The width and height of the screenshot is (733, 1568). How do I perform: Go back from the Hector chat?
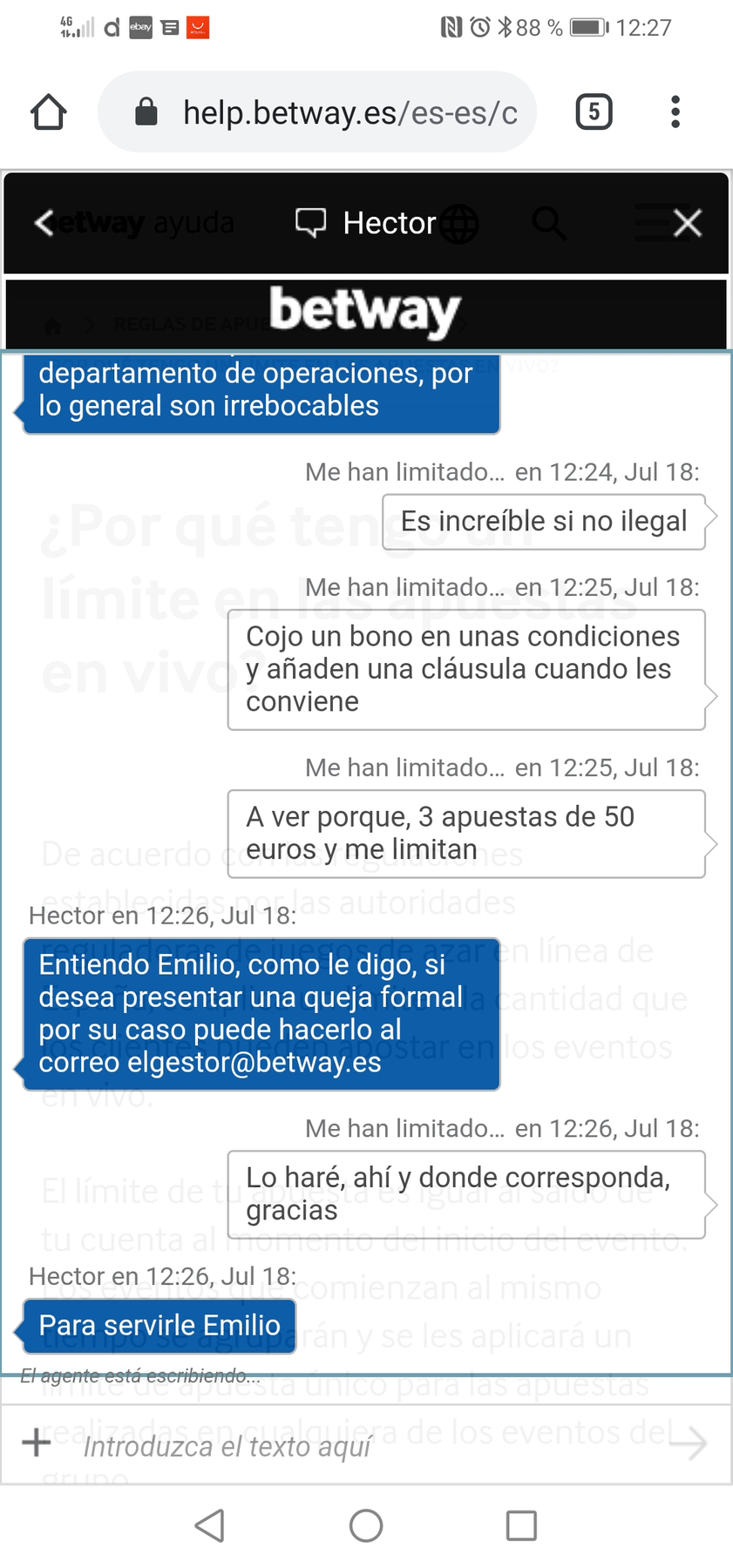coord(44,223)
